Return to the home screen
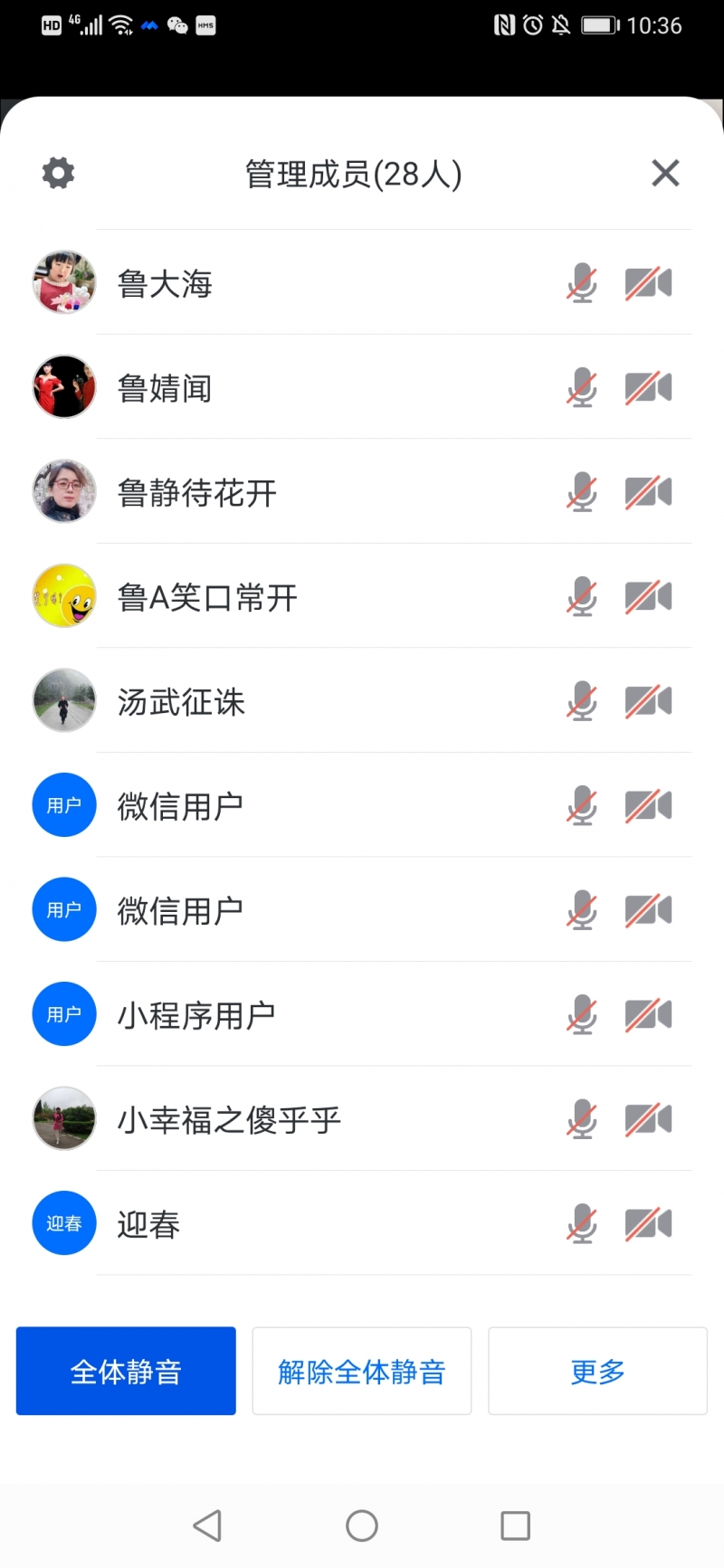 click(x=362, y=1525)
